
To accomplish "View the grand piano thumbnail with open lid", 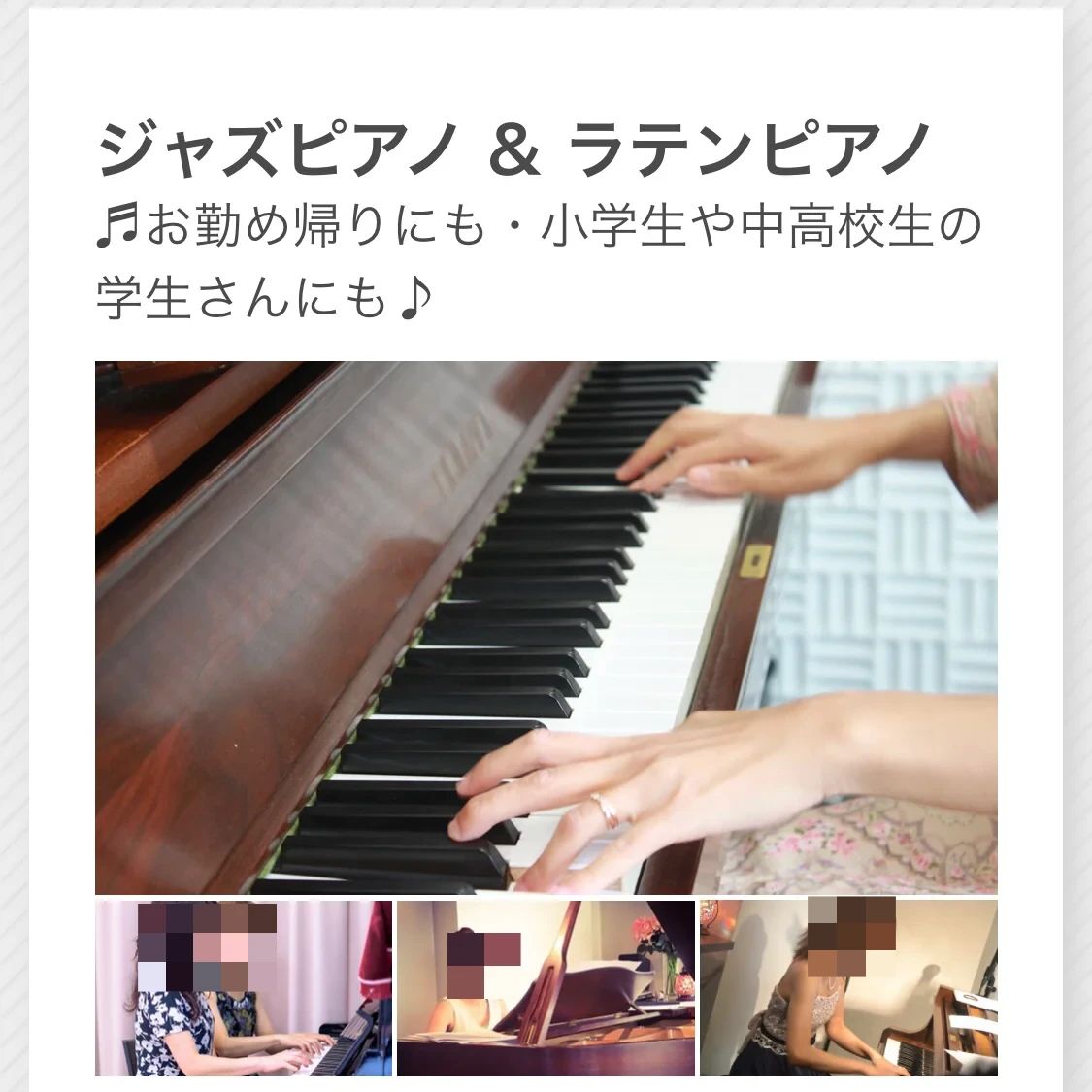I will tap(546, 988).
